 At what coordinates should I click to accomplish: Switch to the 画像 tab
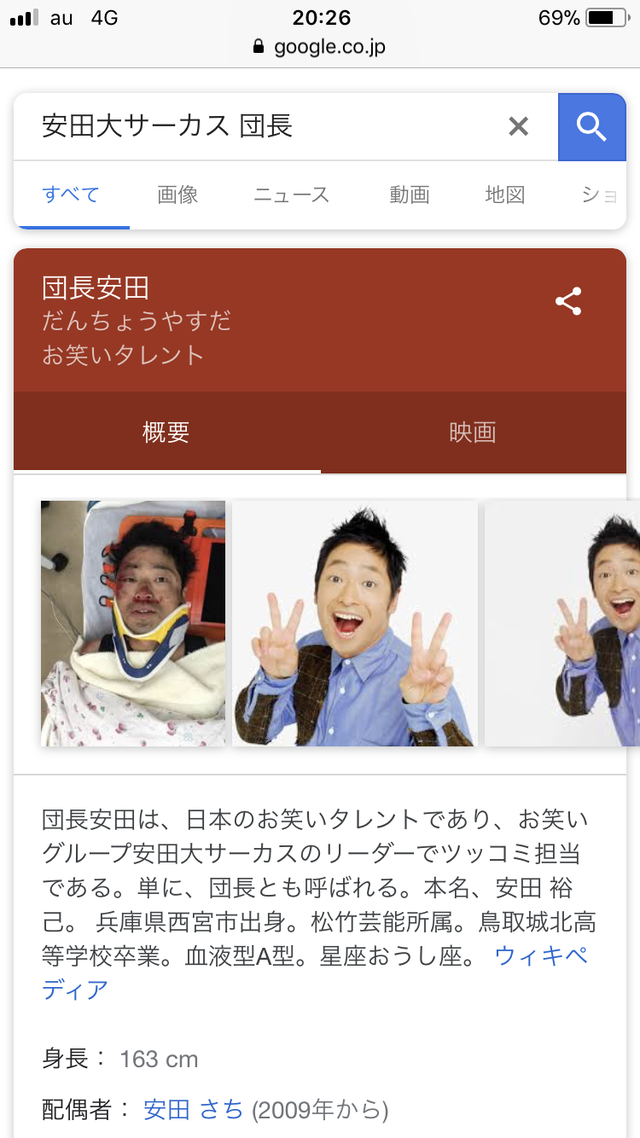tap(178, 195)
